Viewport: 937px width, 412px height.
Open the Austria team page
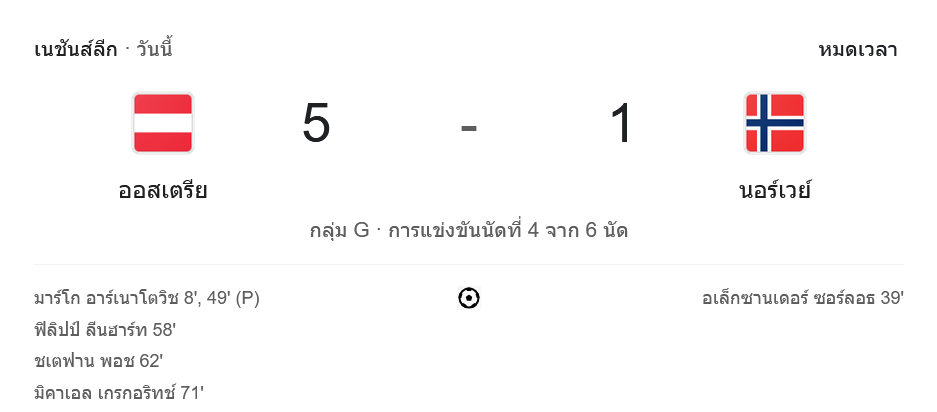click(163, 188)
